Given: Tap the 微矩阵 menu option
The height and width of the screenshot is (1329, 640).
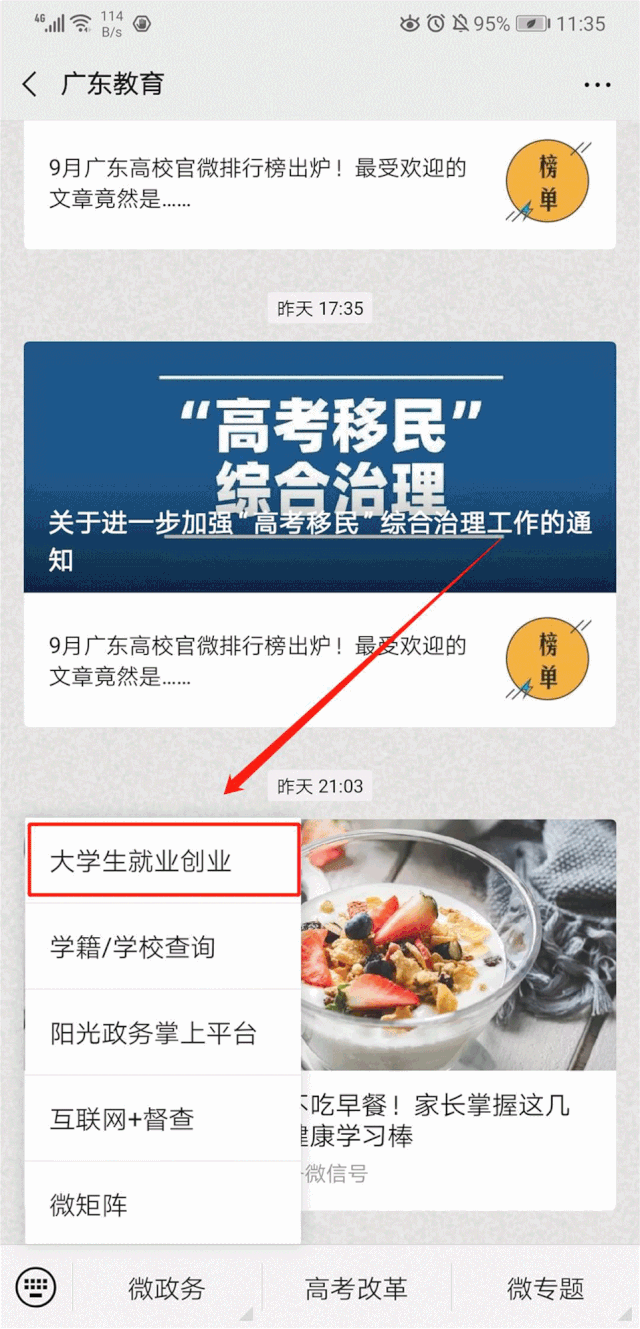Looking at the screenshot, I should point(163,1204).
